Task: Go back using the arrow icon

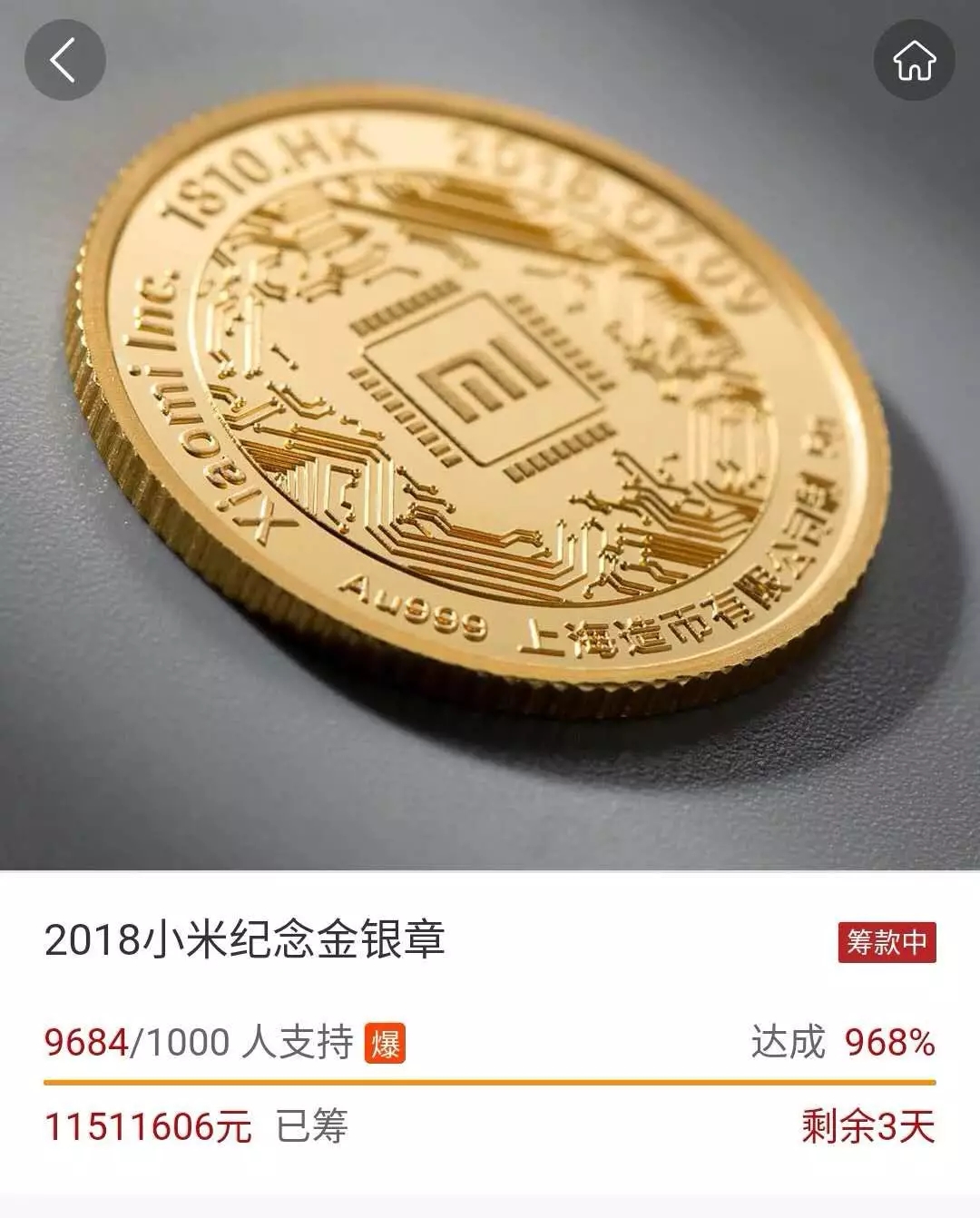Action: click(64, 60)
